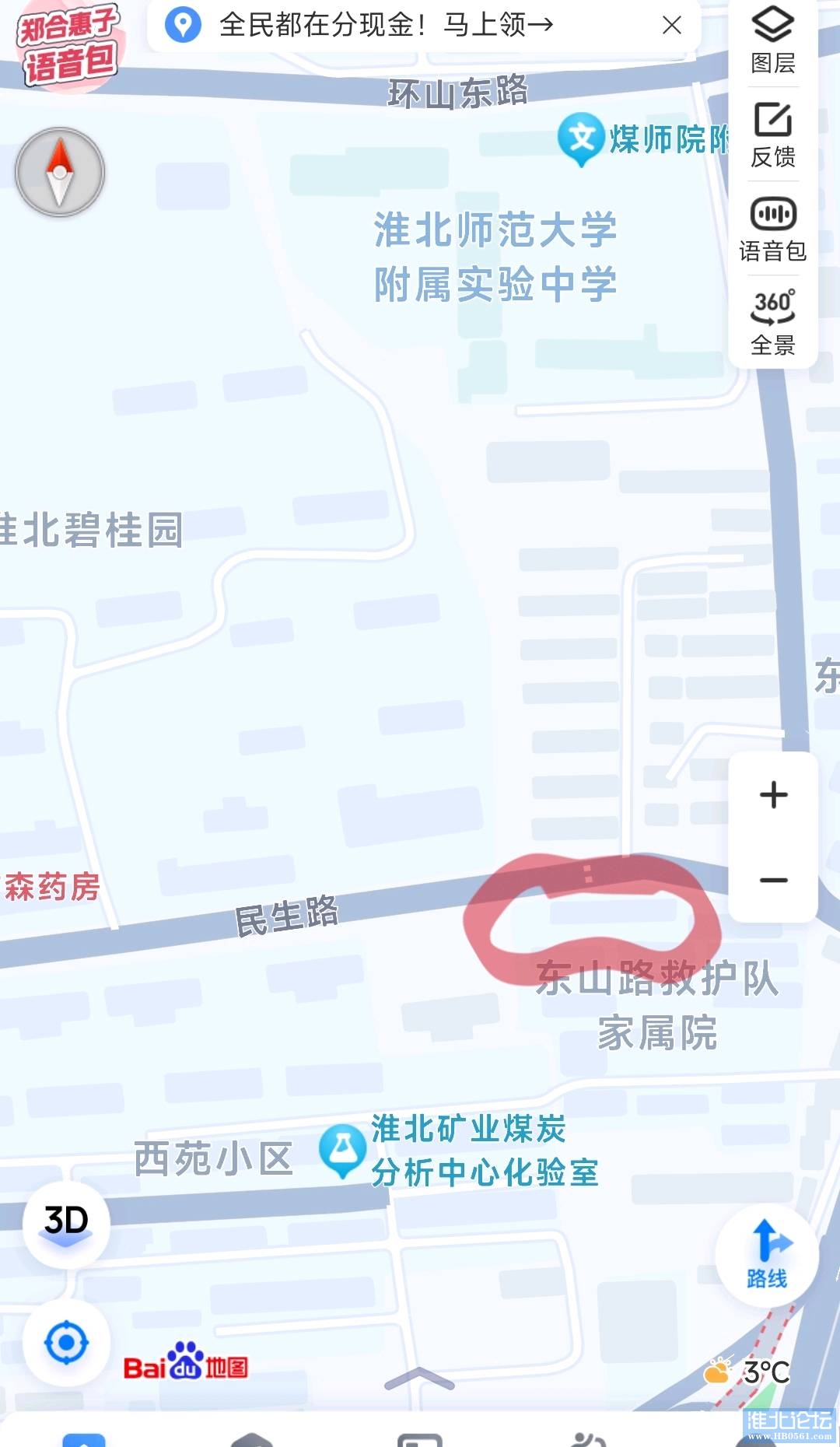Dismiss the 全民都在分现金 banner
The image size is (840, 1447).
(x=671, y=26)
